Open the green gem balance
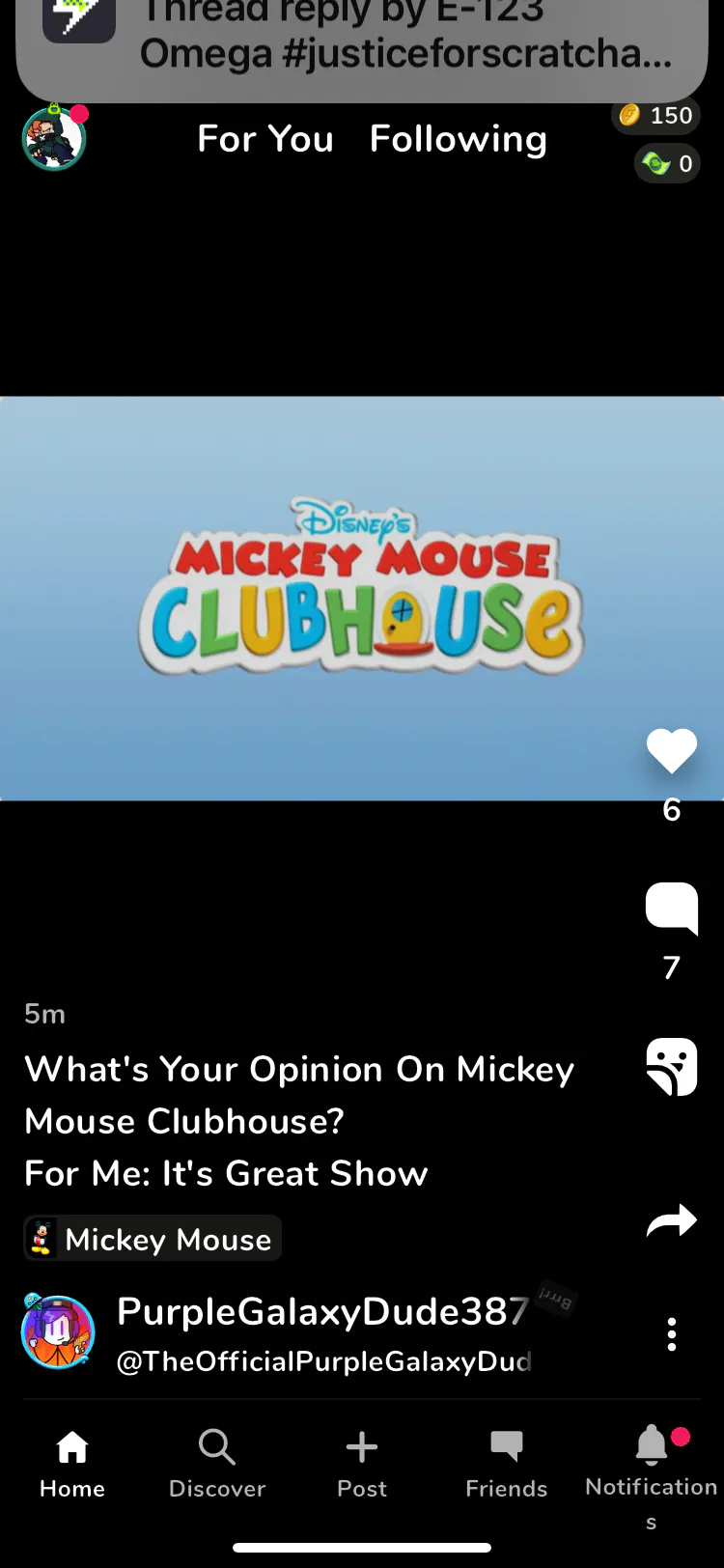724x1568 pixels. click(x=668, y=163)
